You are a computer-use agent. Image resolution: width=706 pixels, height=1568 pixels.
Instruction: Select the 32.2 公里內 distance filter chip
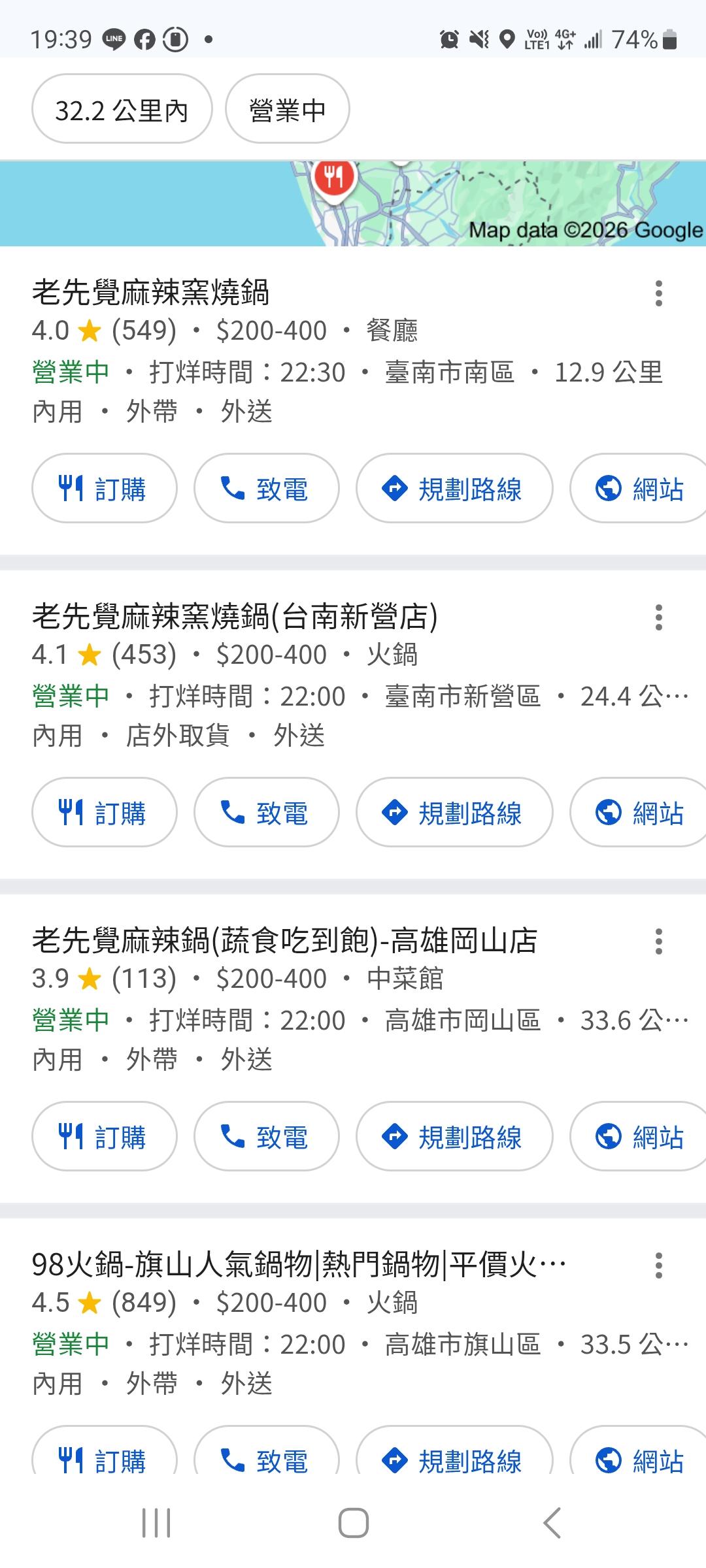tap(122, 110)
